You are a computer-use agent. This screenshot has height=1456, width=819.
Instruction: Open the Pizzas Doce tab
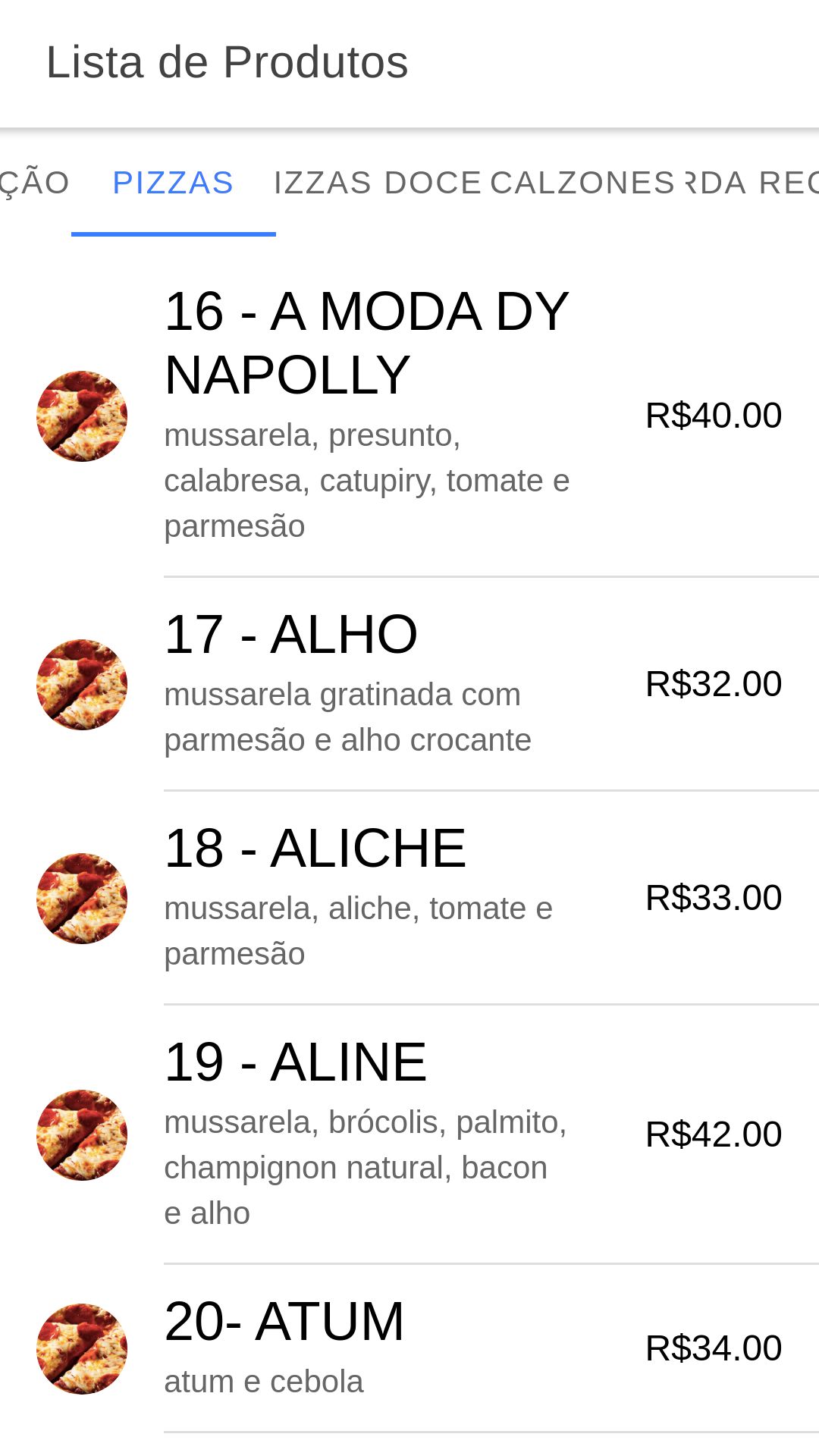point(378,183)
